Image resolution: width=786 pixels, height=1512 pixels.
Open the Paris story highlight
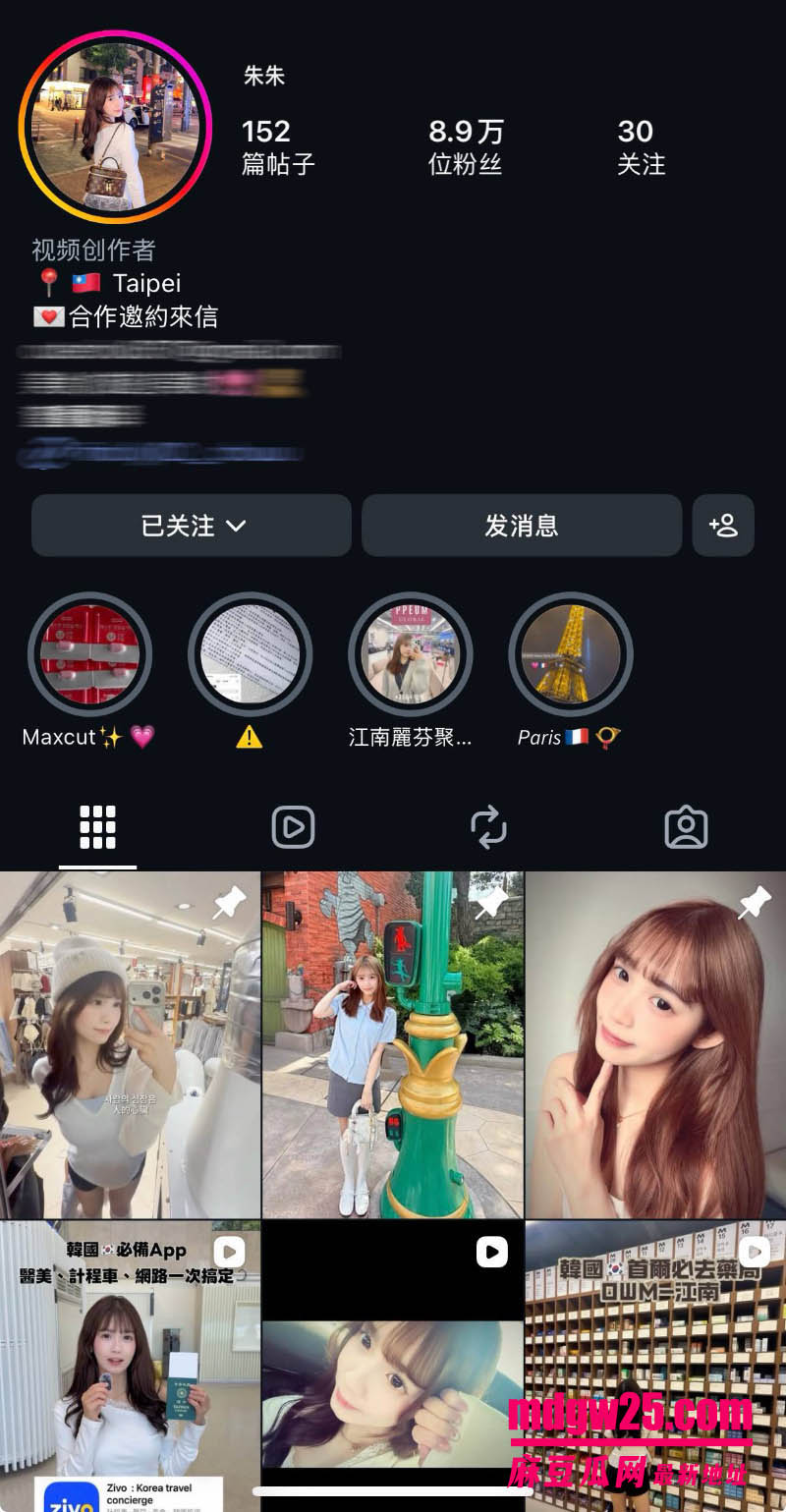click(571, 654)
